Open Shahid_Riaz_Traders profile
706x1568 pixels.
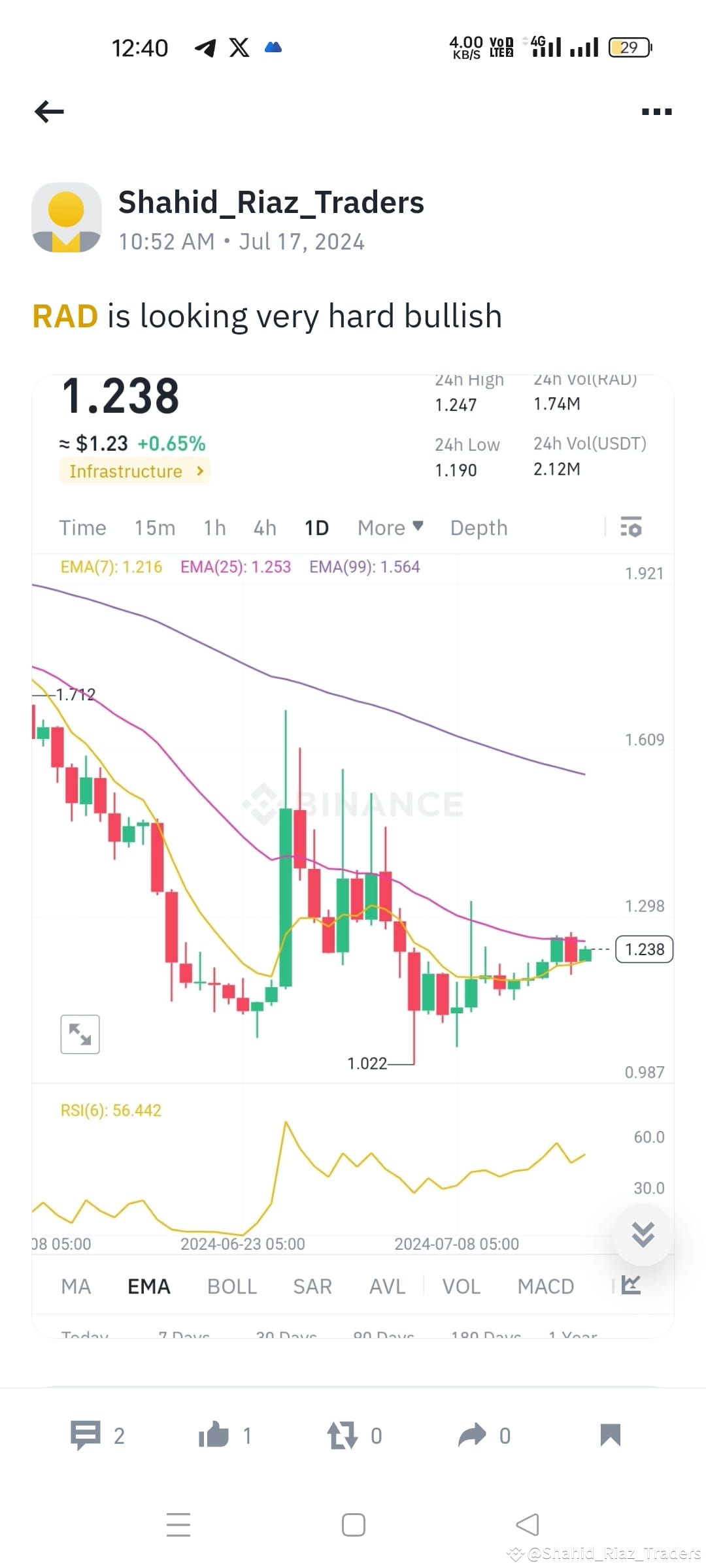click(271, 202)
